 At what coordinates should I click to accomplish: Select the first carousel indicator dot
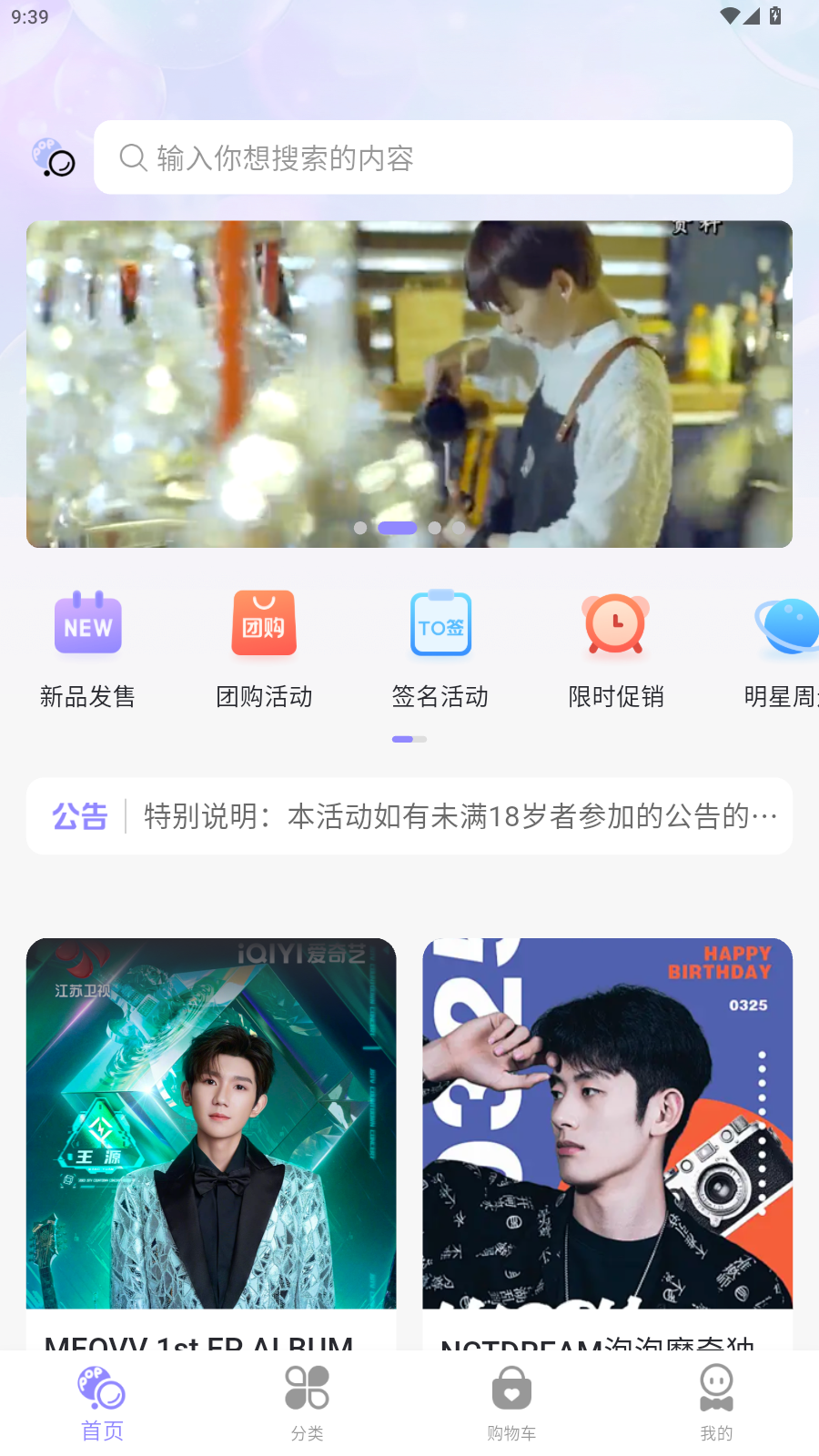360,528
